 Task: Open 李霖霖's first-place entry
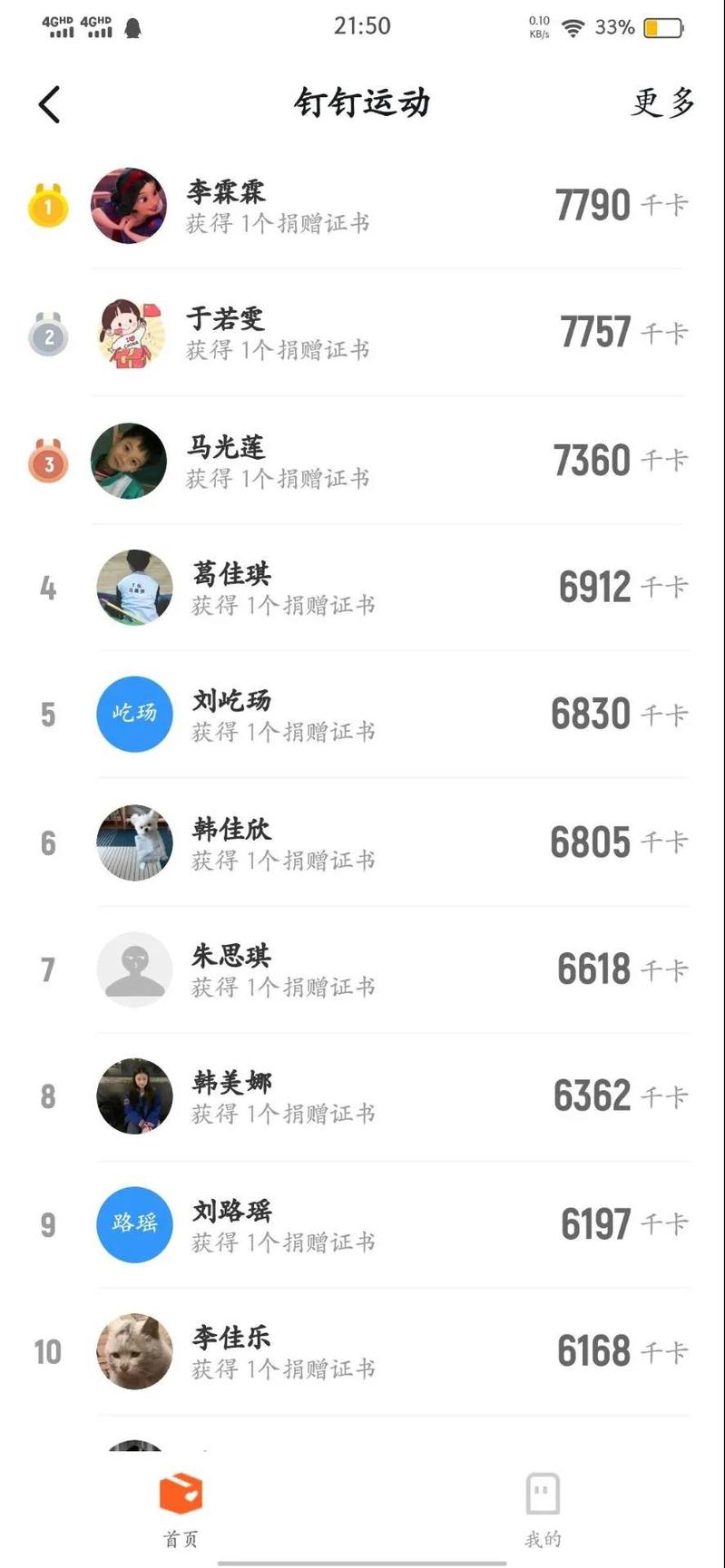[363, 206]
